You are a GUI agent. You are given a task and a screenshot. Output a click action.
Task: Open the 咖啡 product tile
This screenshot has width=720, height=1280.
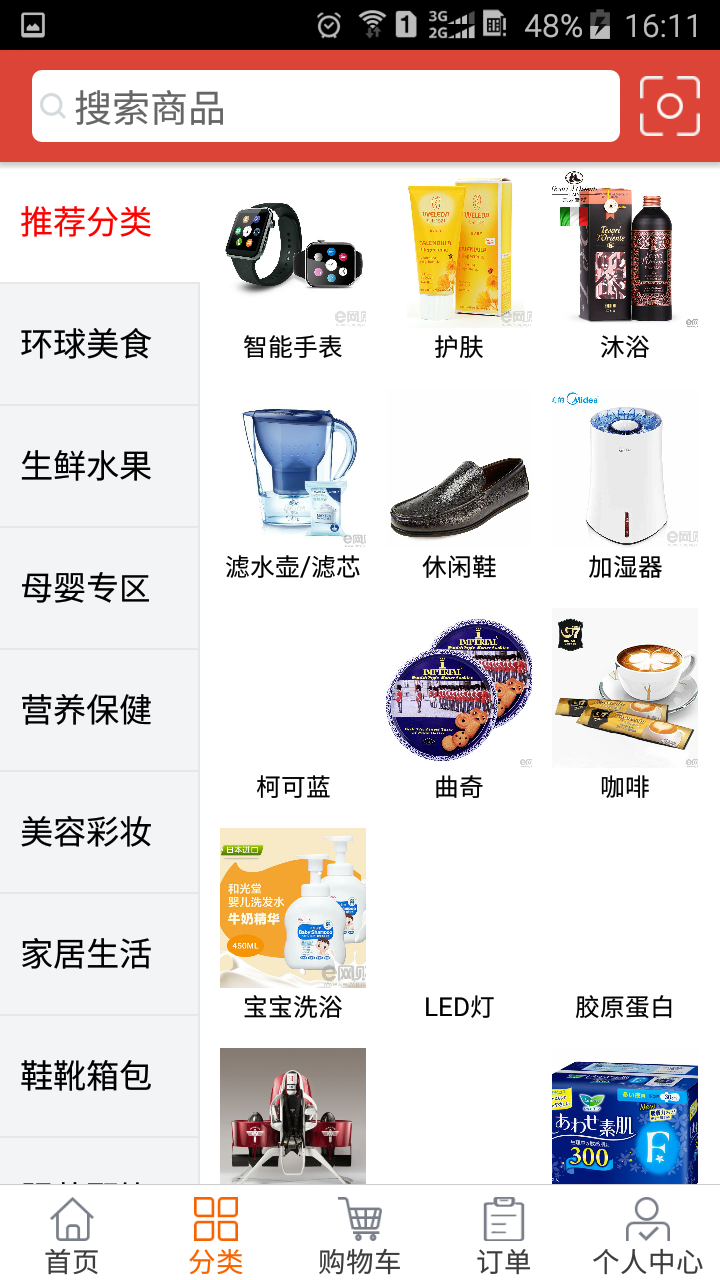pos(625,706)
